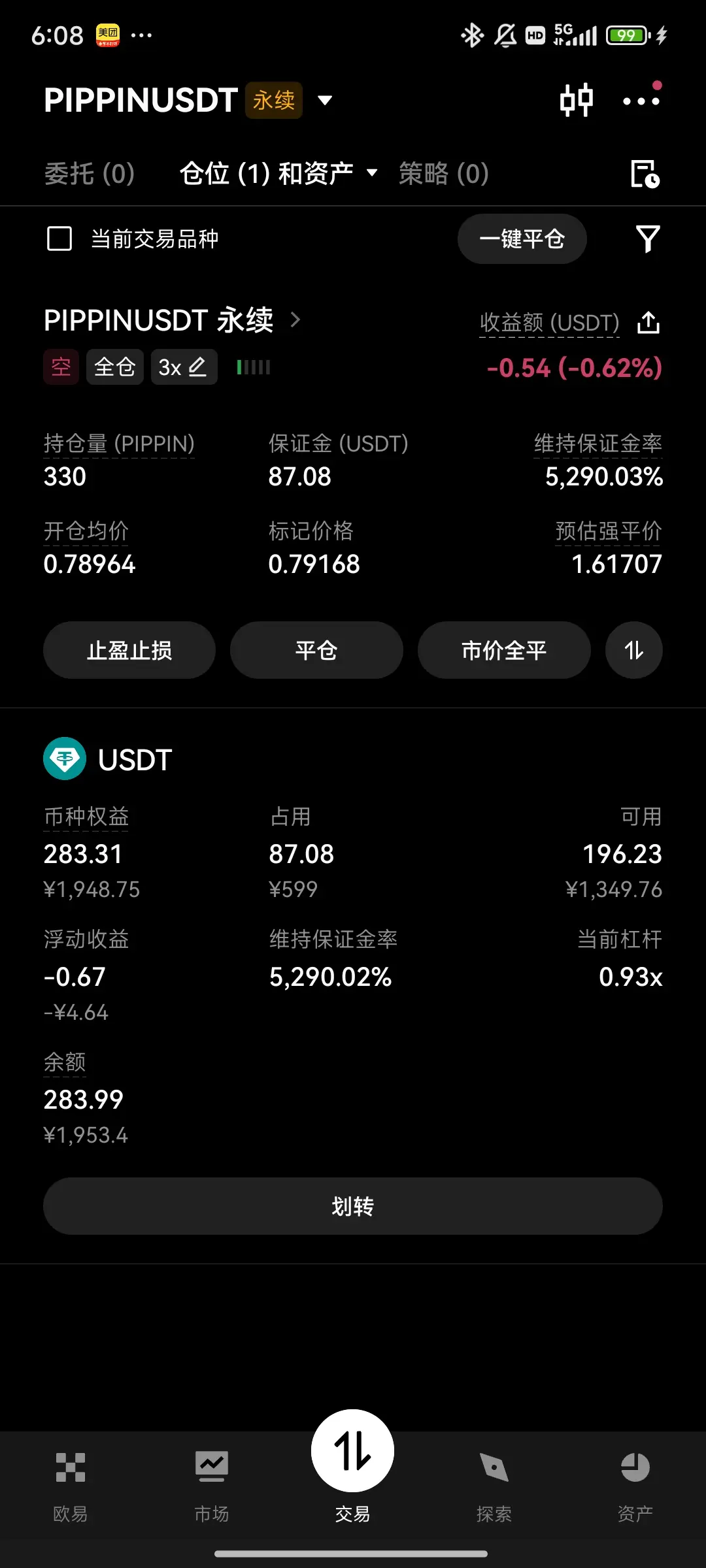
Task: Tick the 当前交易品种 checkbox
Action: tap(59, 239)
